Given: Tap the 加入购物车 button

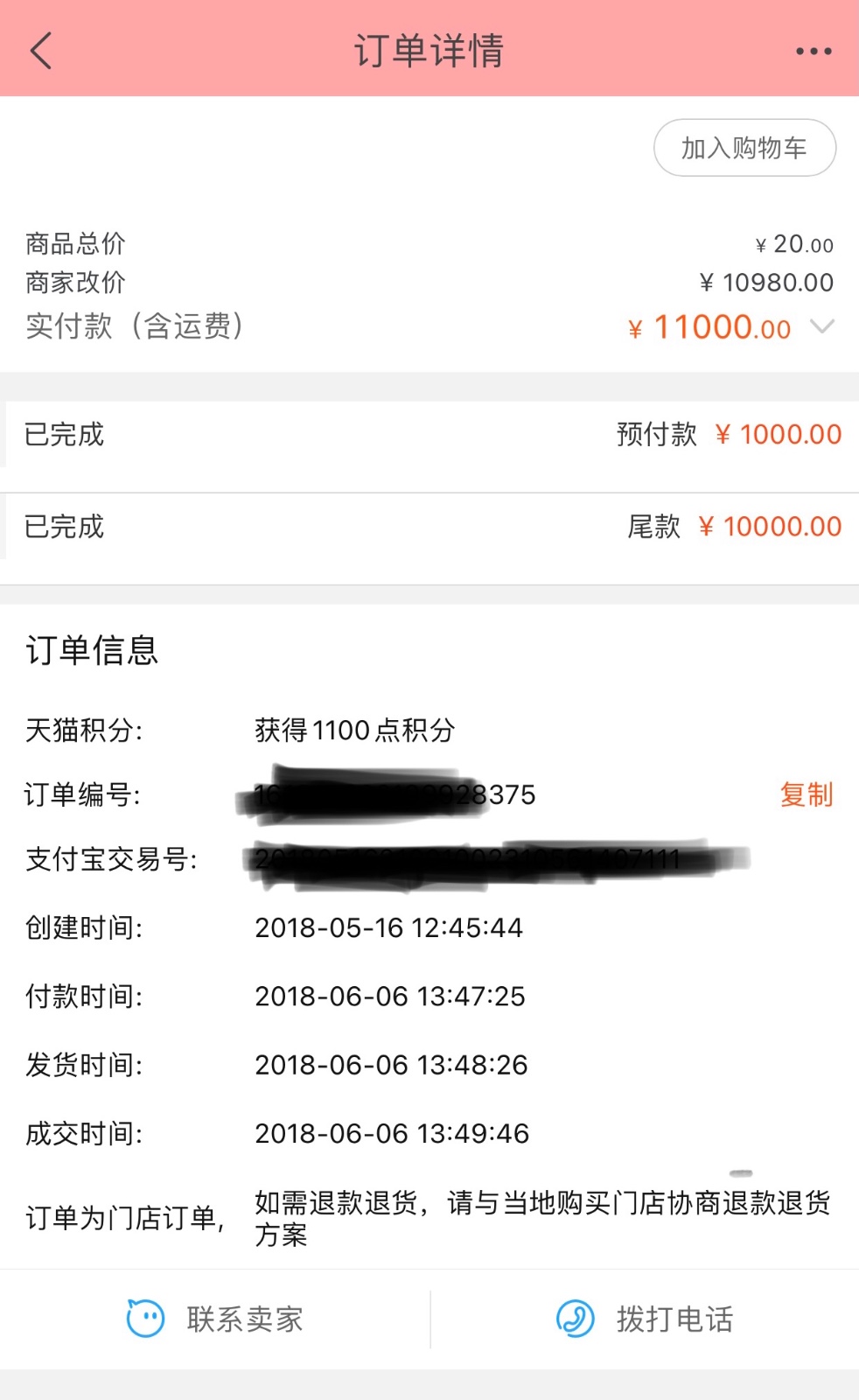Looking at the screenshot, I should 744,148.
